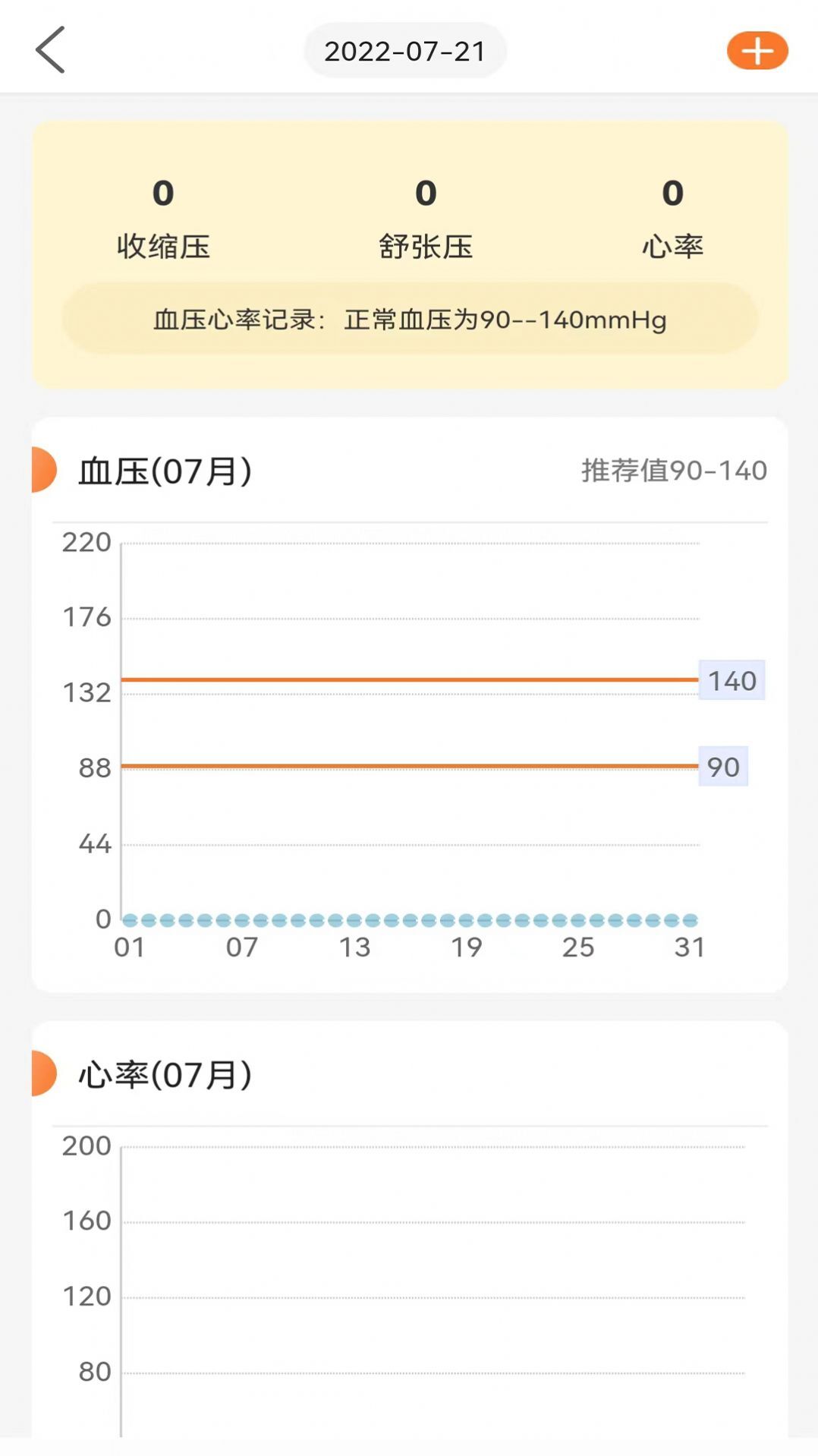Select a blue data dot above day 01
Image resolution: width=818 pixels, height=1456 pixels.
click(132, 919)
